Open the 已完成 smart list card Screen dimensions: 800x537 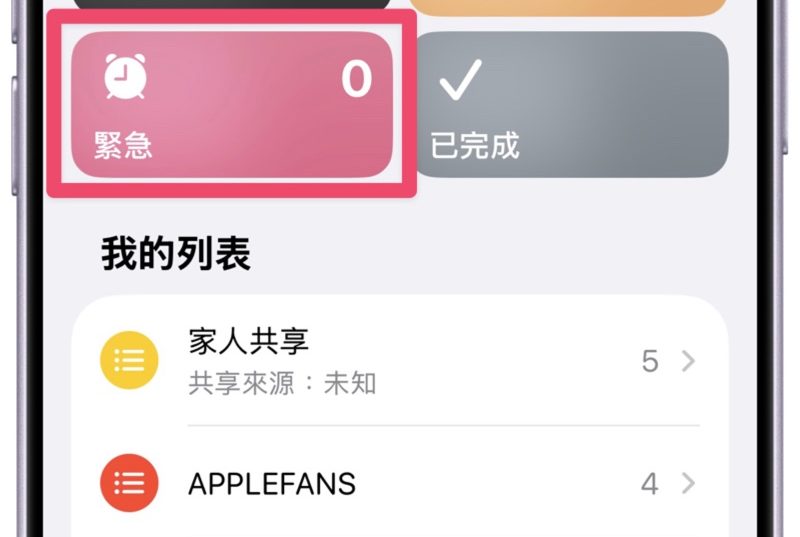click(x=571, y=105)
